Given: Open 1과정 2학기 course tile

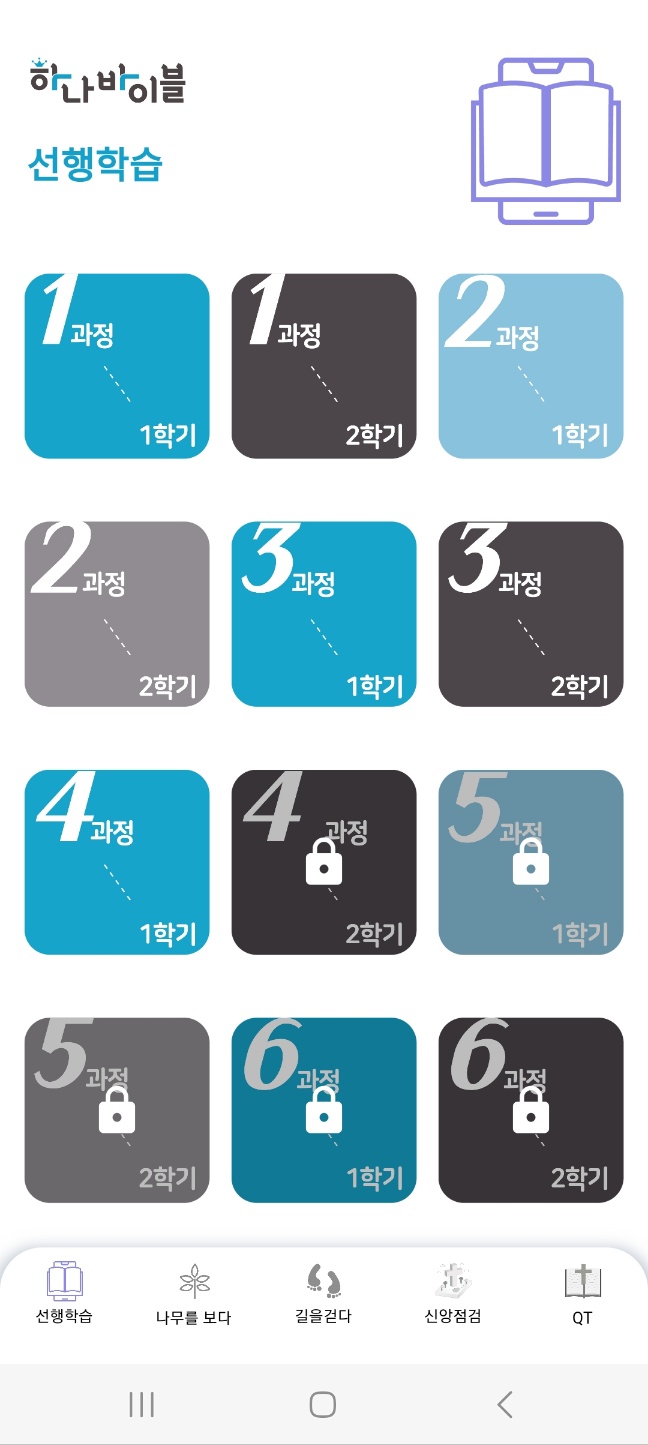Looking at the screenshot, I should pyautogui.click(x=324, y=366).
